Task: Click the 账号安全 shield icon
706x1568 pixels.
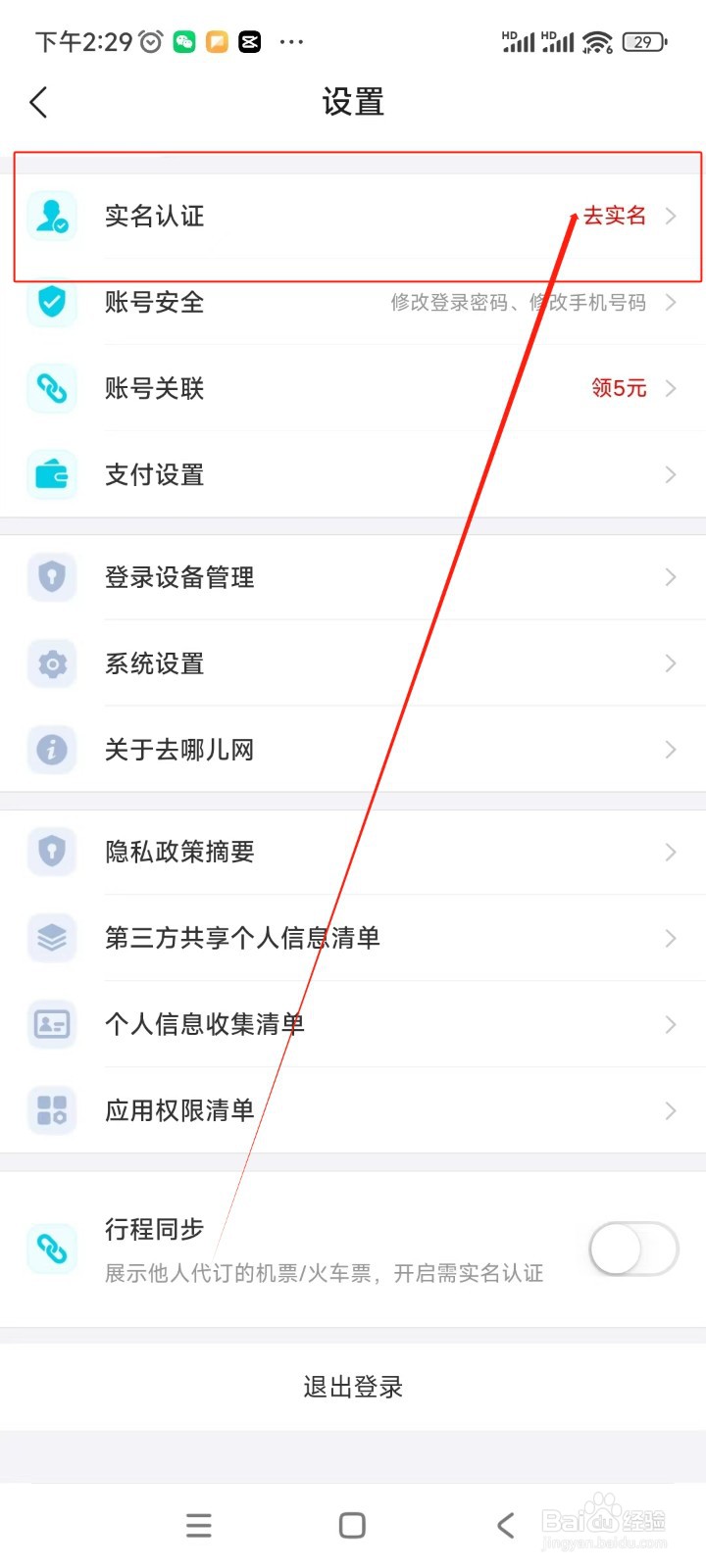Action: click(x=51, y=303)
